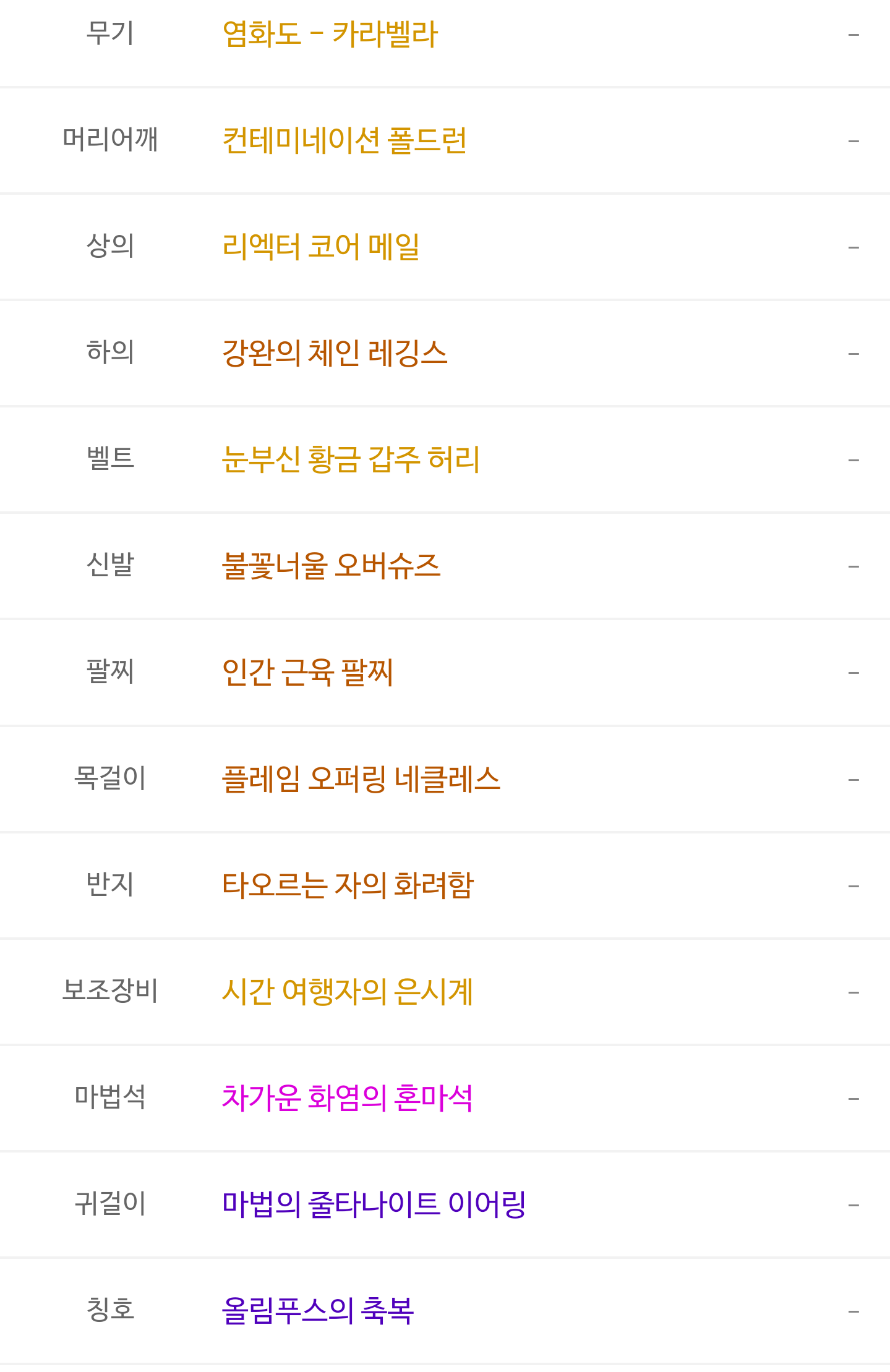Open the 인간 근육 팔찌 bracelet
Viewport: 890px width, 1372px height.
click(x=307, y=672)
